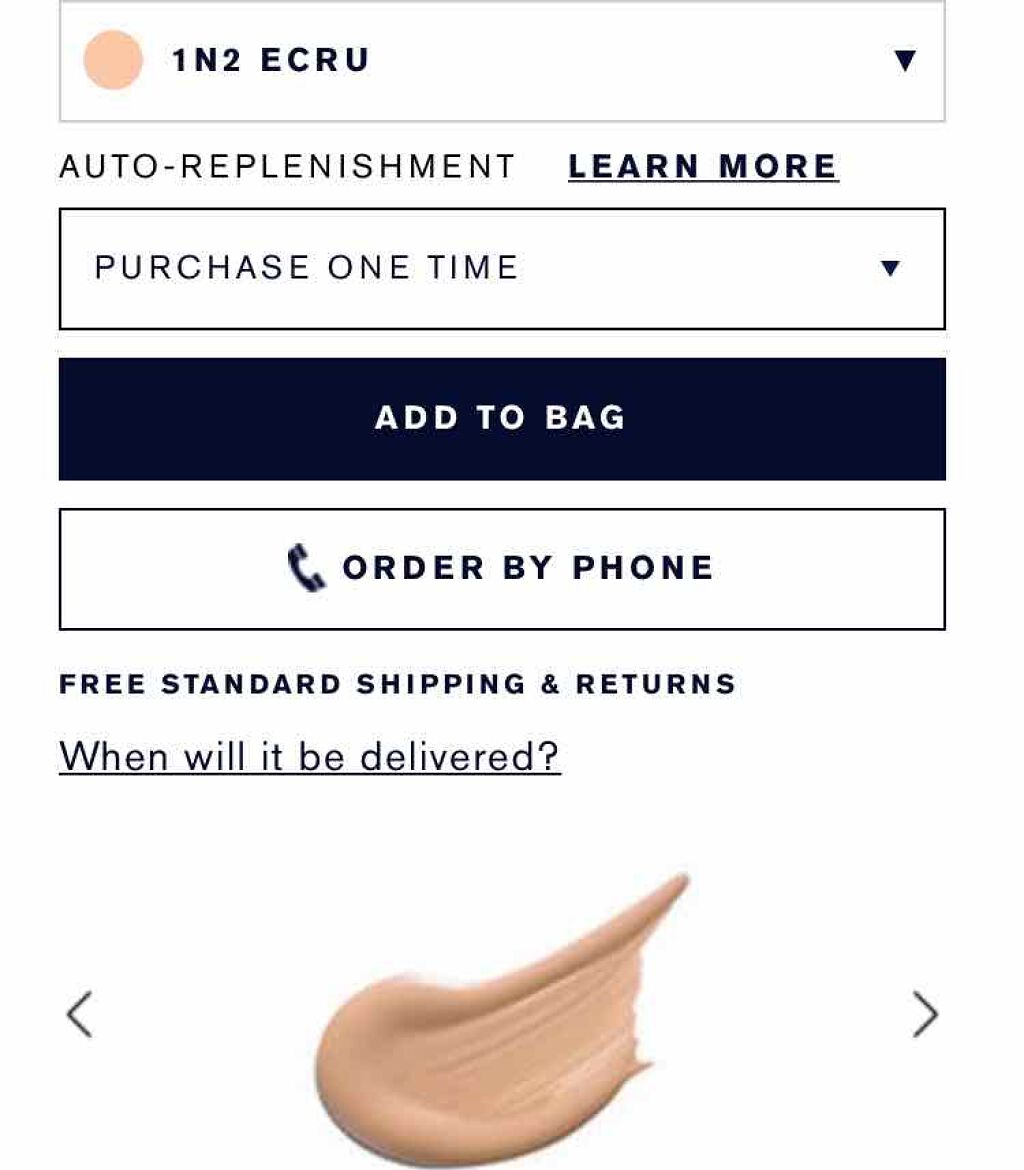Add the product to bag
This screenshot has width=1024, height=1170.
[x=502, y=419]
